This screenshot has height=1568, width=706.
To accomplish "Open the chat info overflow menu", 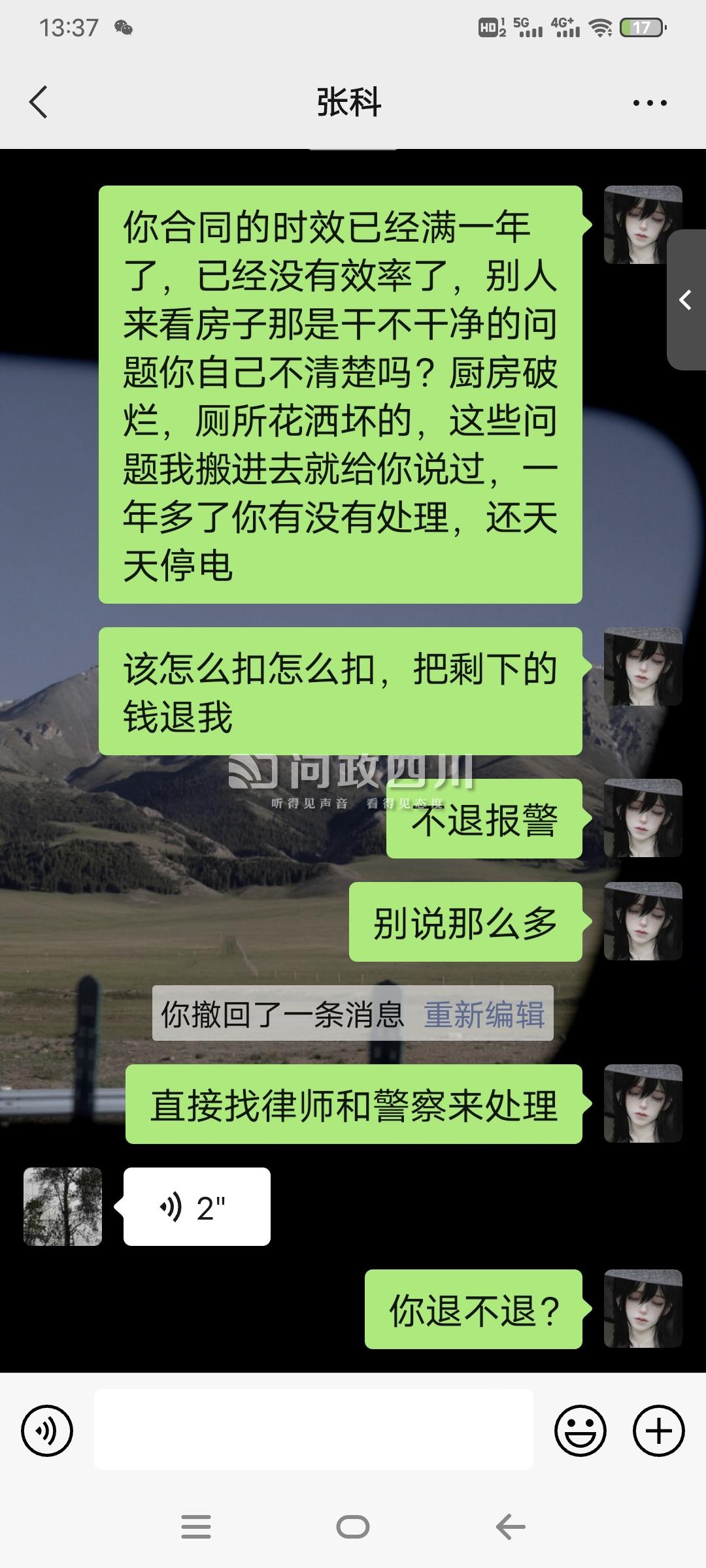I will 650,103.
